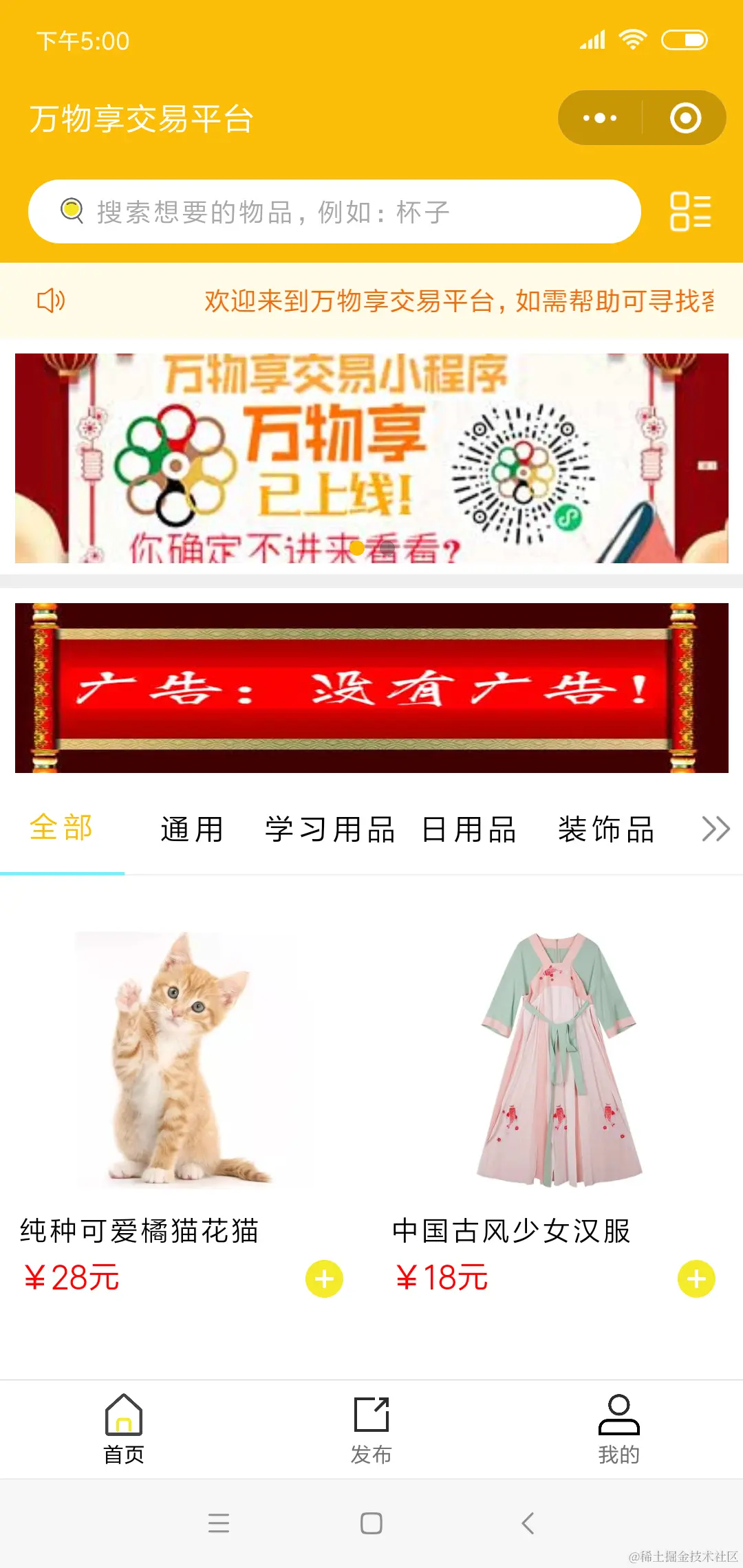Open the 我的 profile tab

click(618, 1429)
